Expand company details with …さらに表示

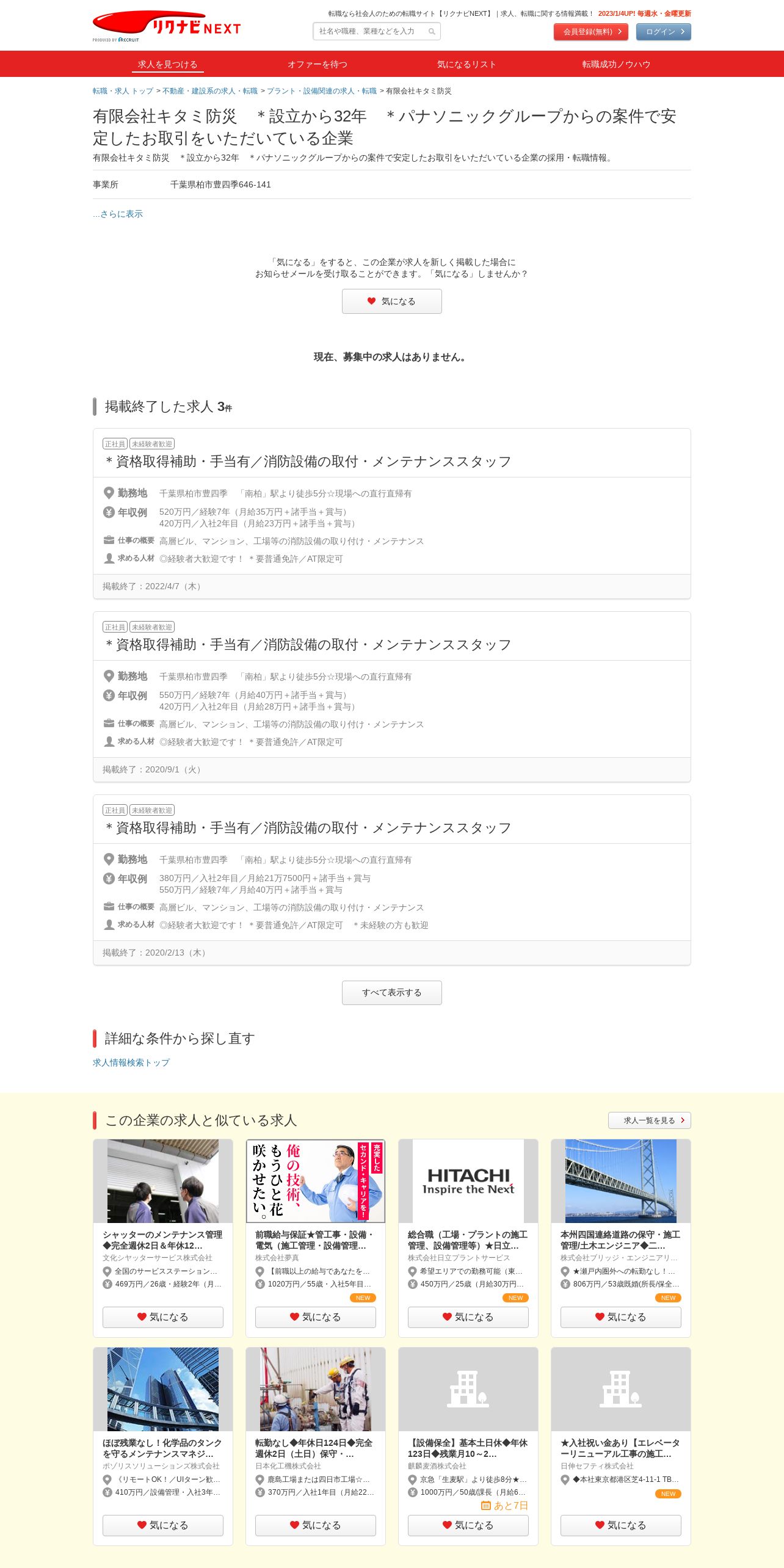coord(118,214)
